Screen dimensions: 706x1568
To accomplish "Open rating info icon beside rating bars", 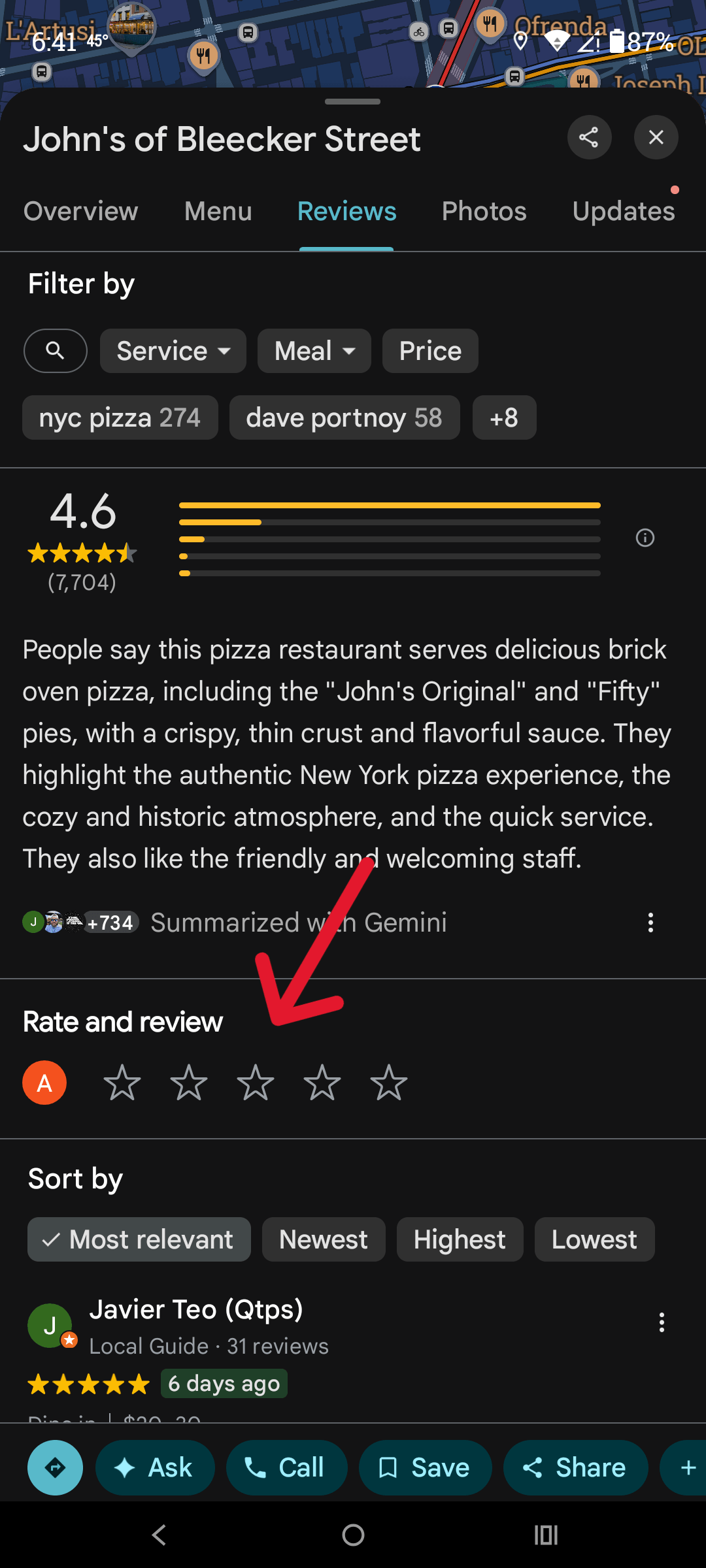I will (x=645, y=538).
